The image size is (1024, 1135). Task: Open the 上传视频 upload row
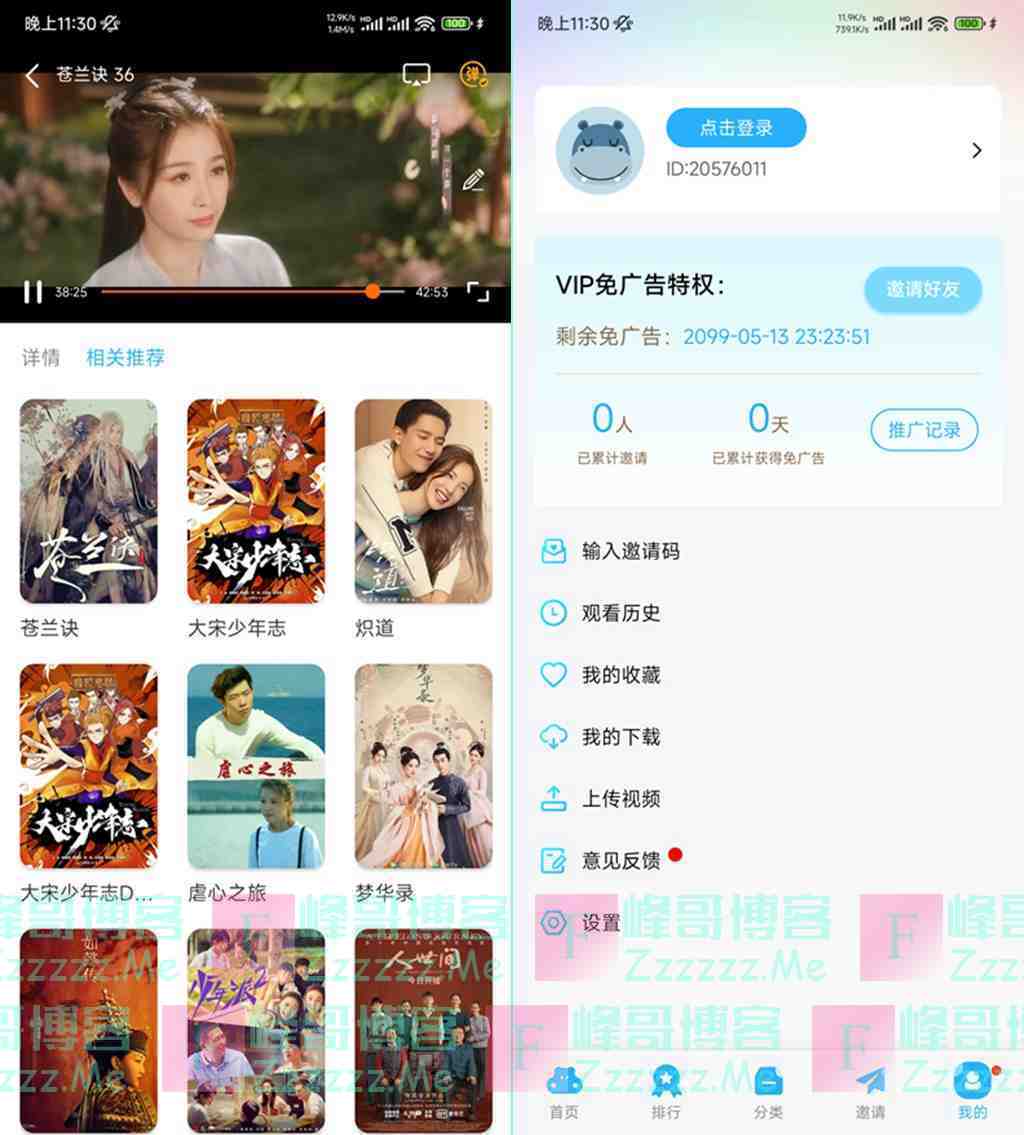620,799
